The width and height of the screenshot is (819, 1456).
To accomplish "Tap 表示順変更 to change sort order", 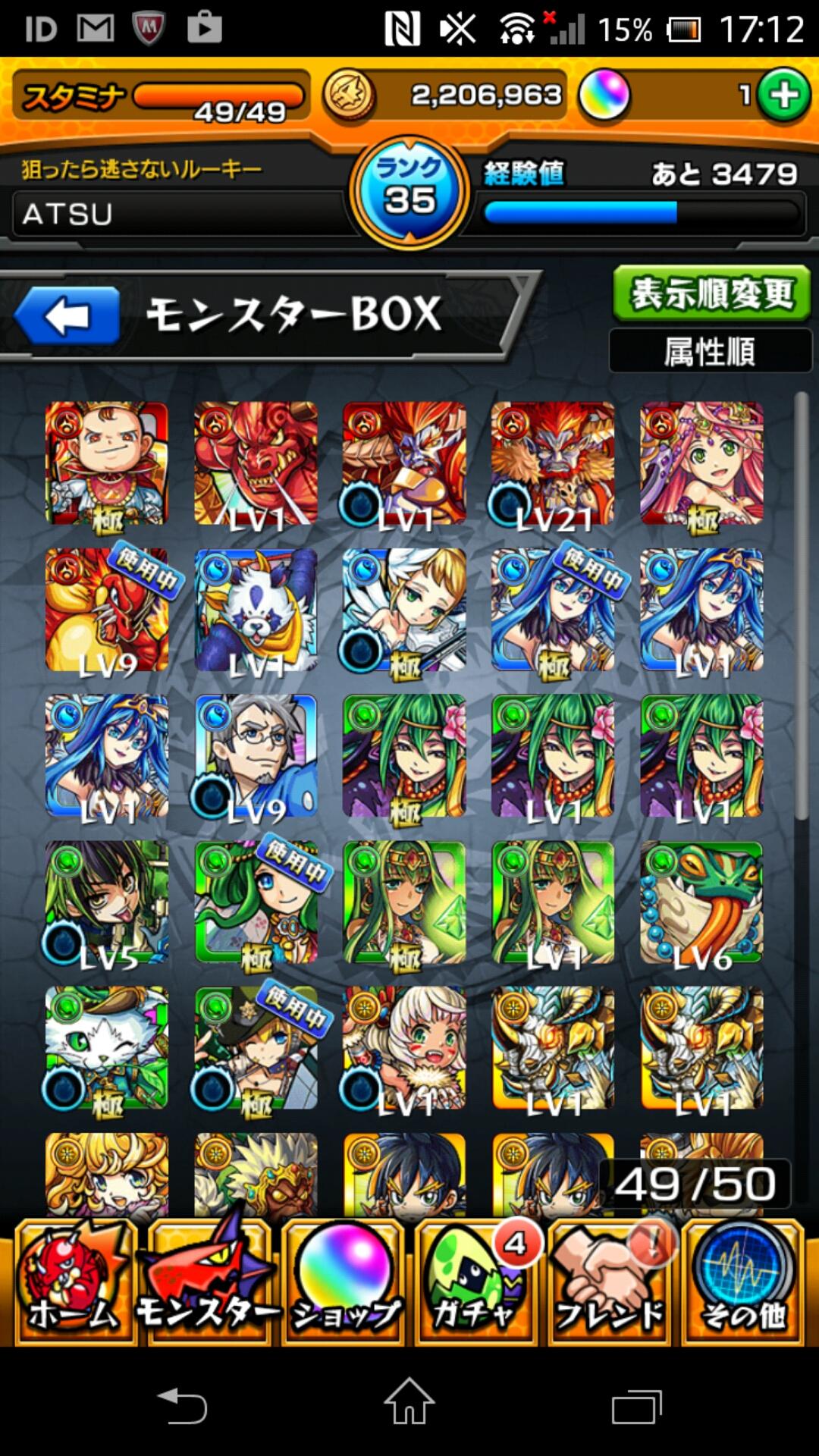I will [711, 293].
